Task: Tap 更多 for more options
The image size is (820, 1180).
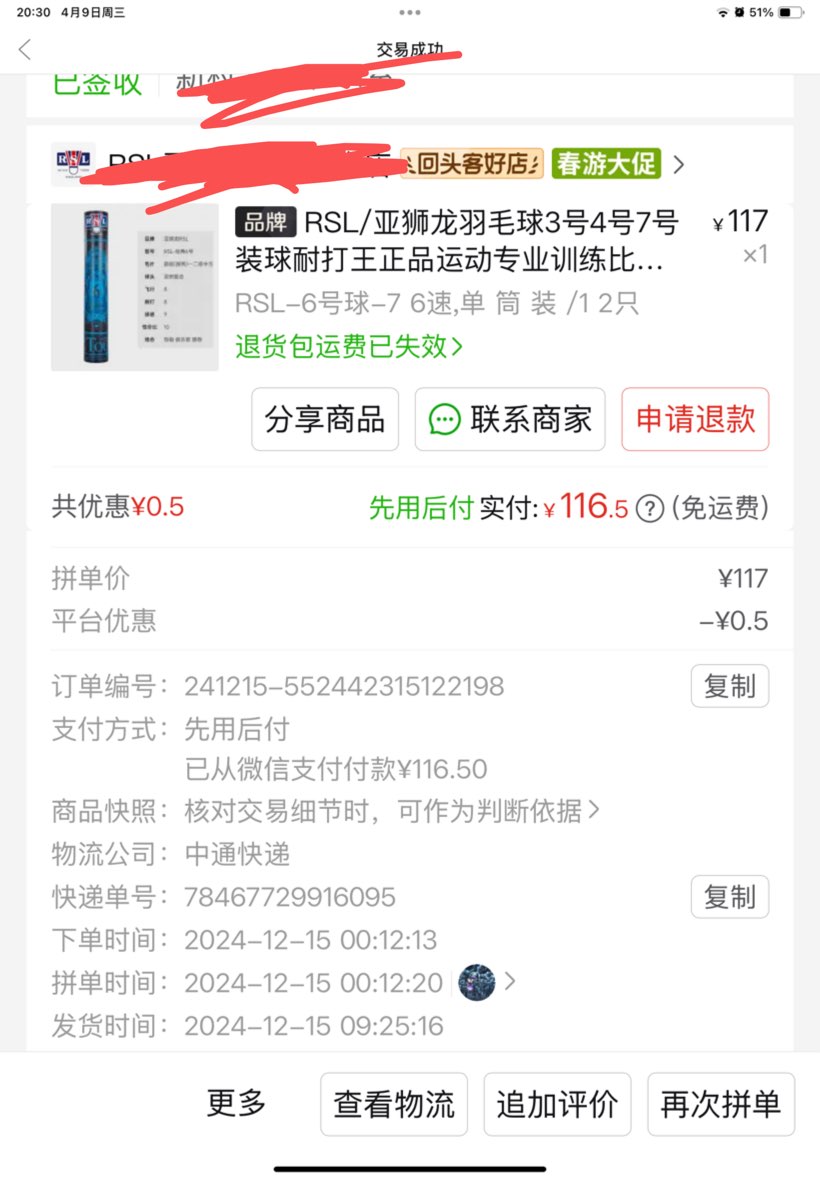Action: click(237, 1104)
